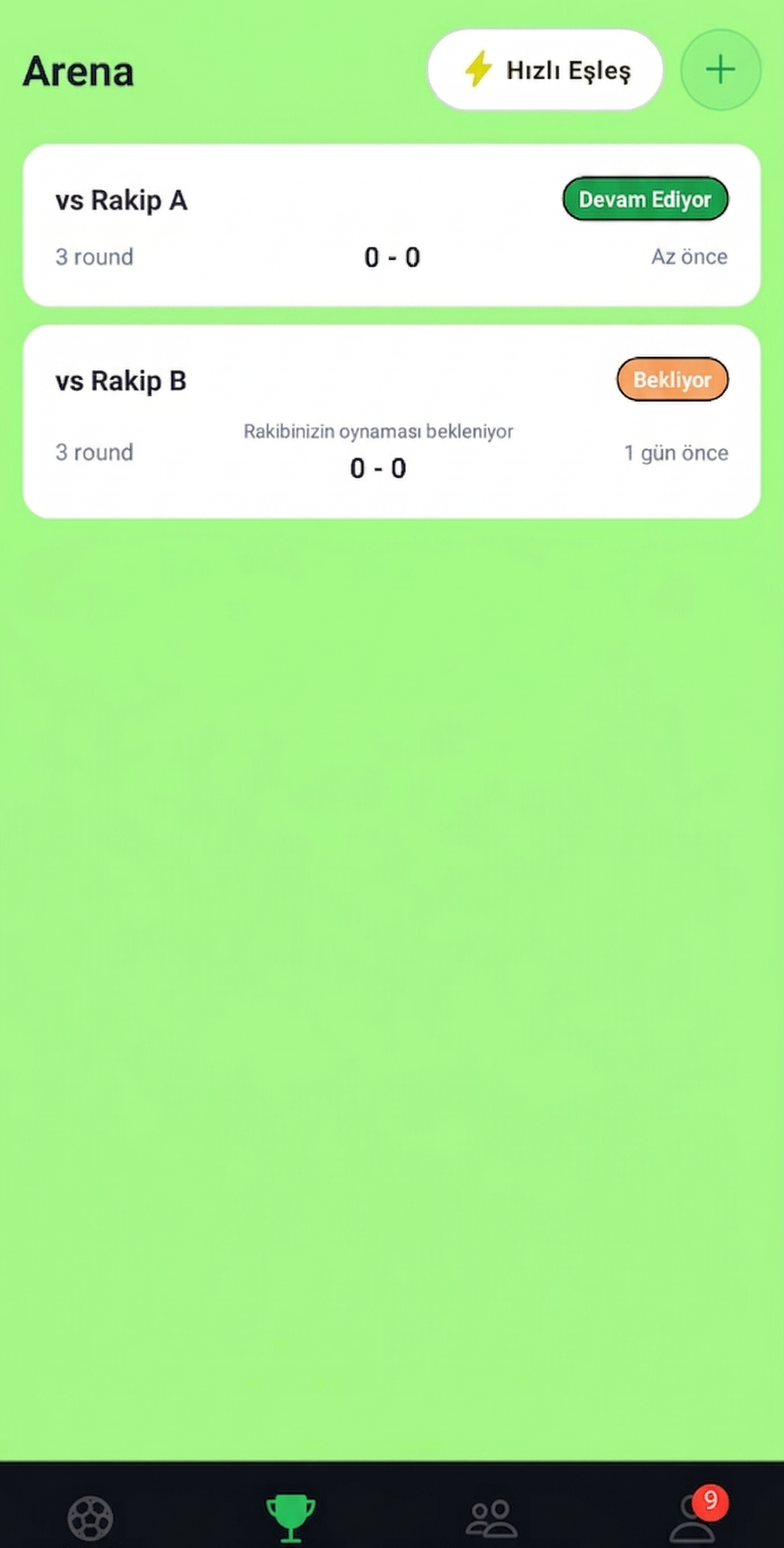Viewport: 784px width, 1548px height.
Task: Tap the lightning bolt inside Hızlı Eşleş
Action: (x=477, y=70)
